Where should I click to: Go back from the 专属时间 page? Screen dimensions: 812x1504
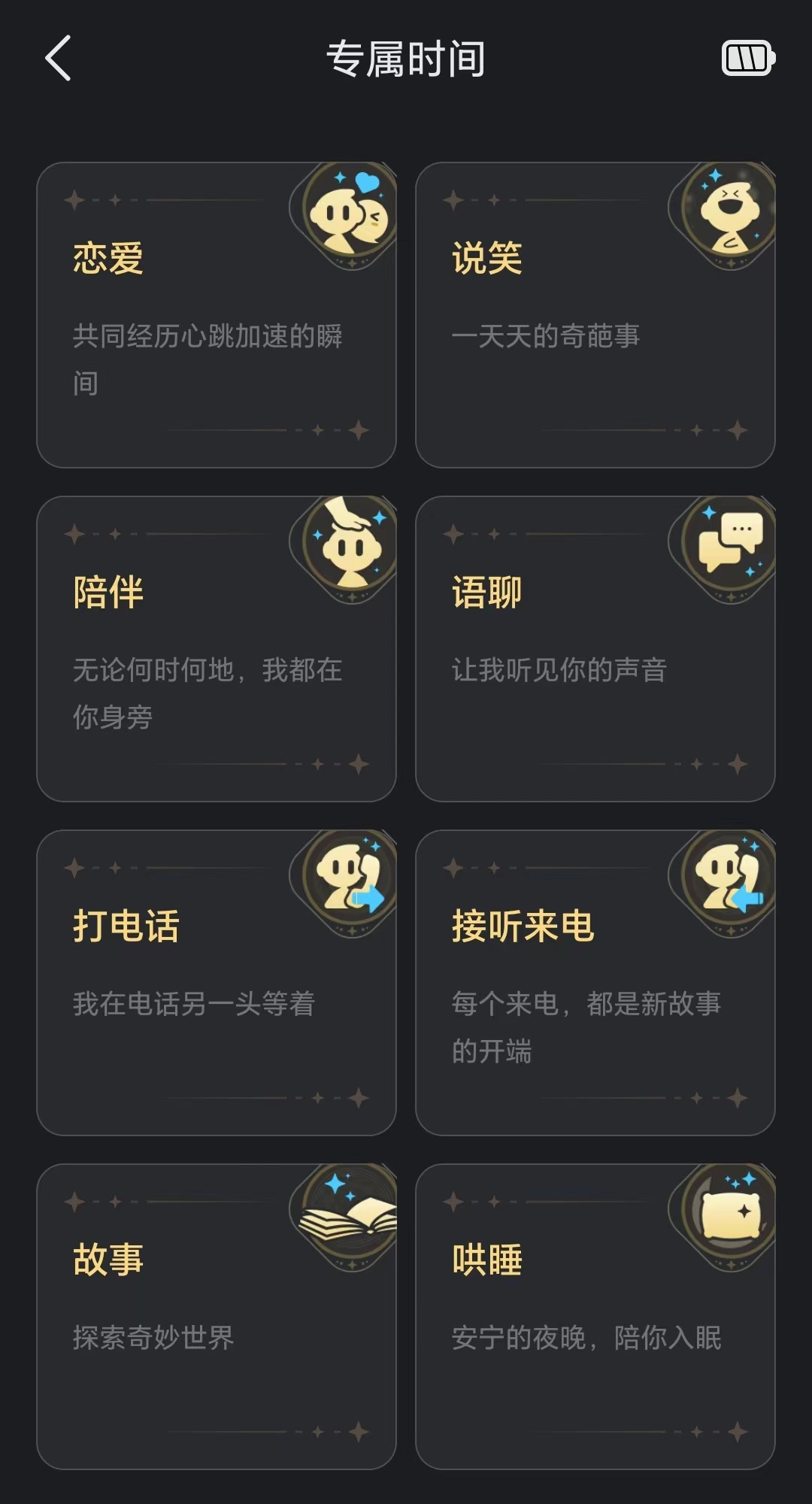tap(59, 58)
